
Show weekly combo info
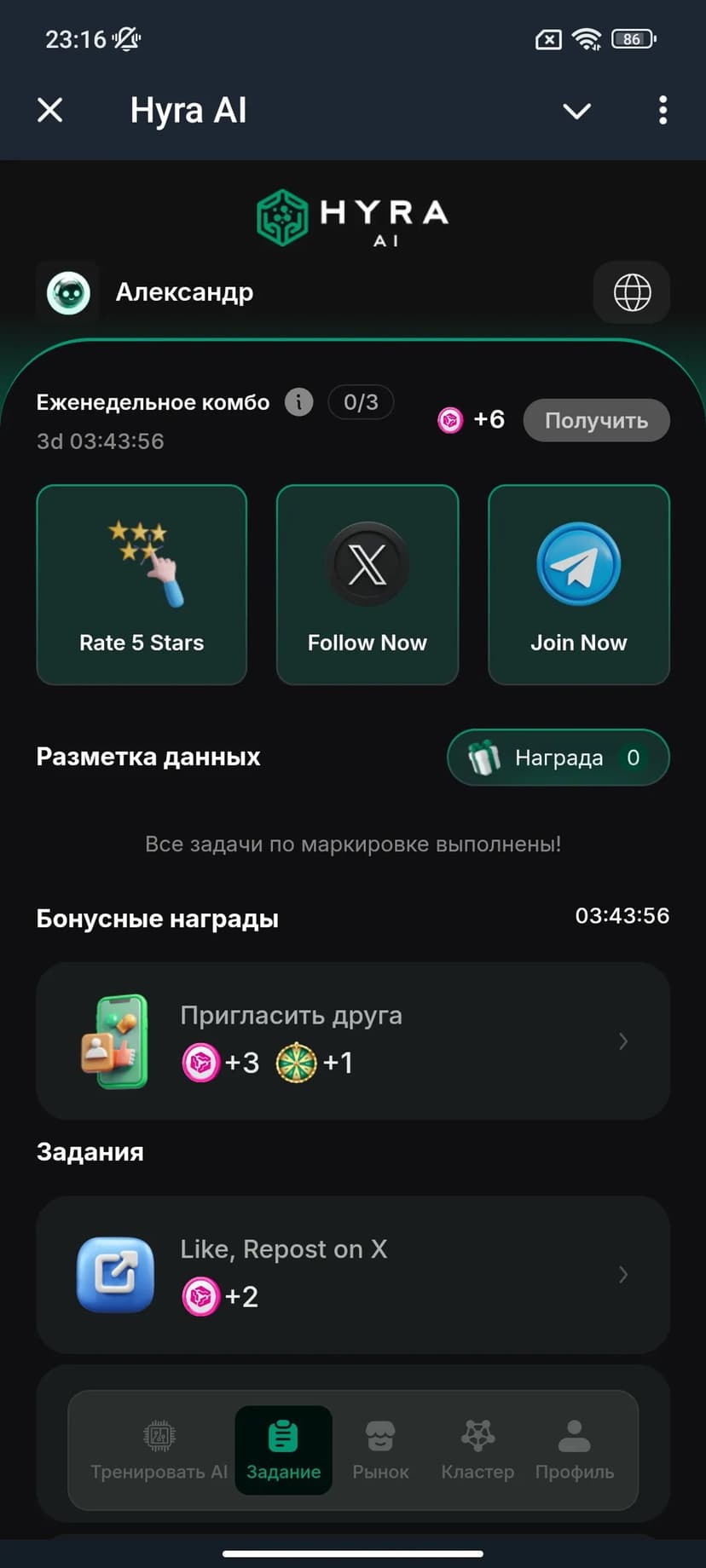298,401
